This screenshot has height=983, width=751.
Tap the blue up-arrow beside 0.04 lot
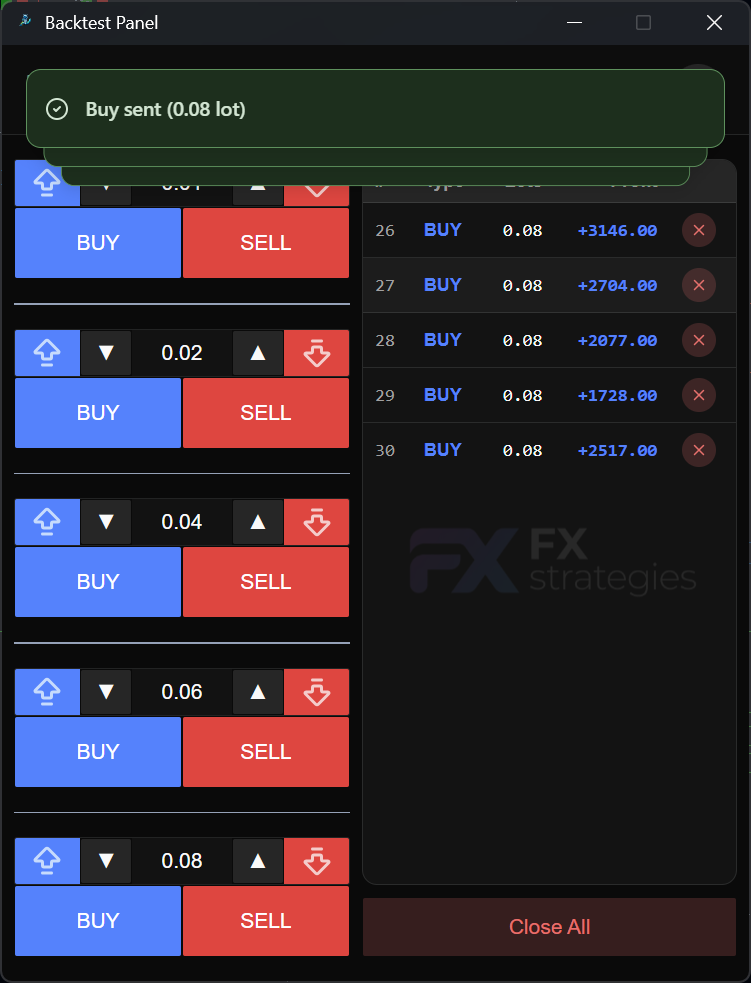tap(47, 522)
